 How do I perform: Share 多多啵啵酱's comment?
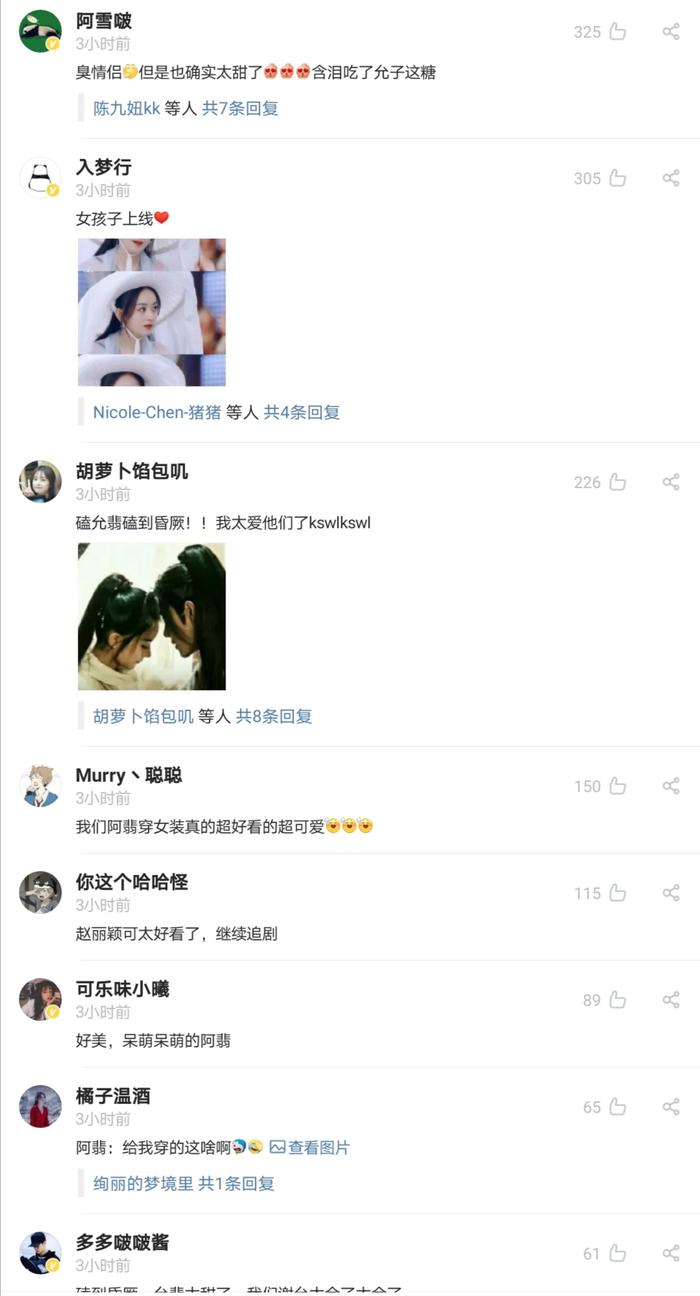(x=671, y=1253)
